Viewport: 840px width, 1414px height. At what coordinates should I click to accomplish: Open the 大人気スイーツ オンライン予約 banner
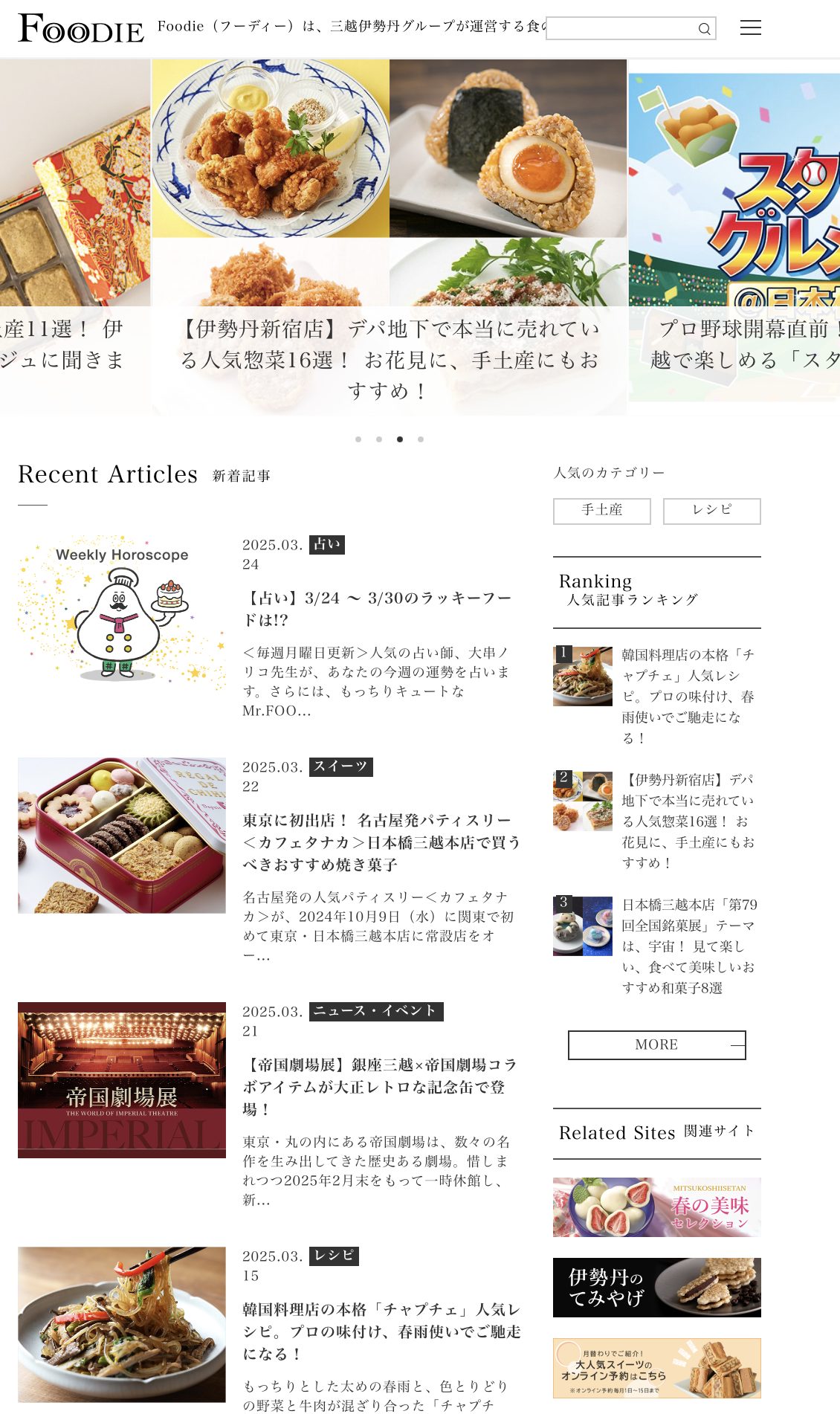tap(656, 1368)
